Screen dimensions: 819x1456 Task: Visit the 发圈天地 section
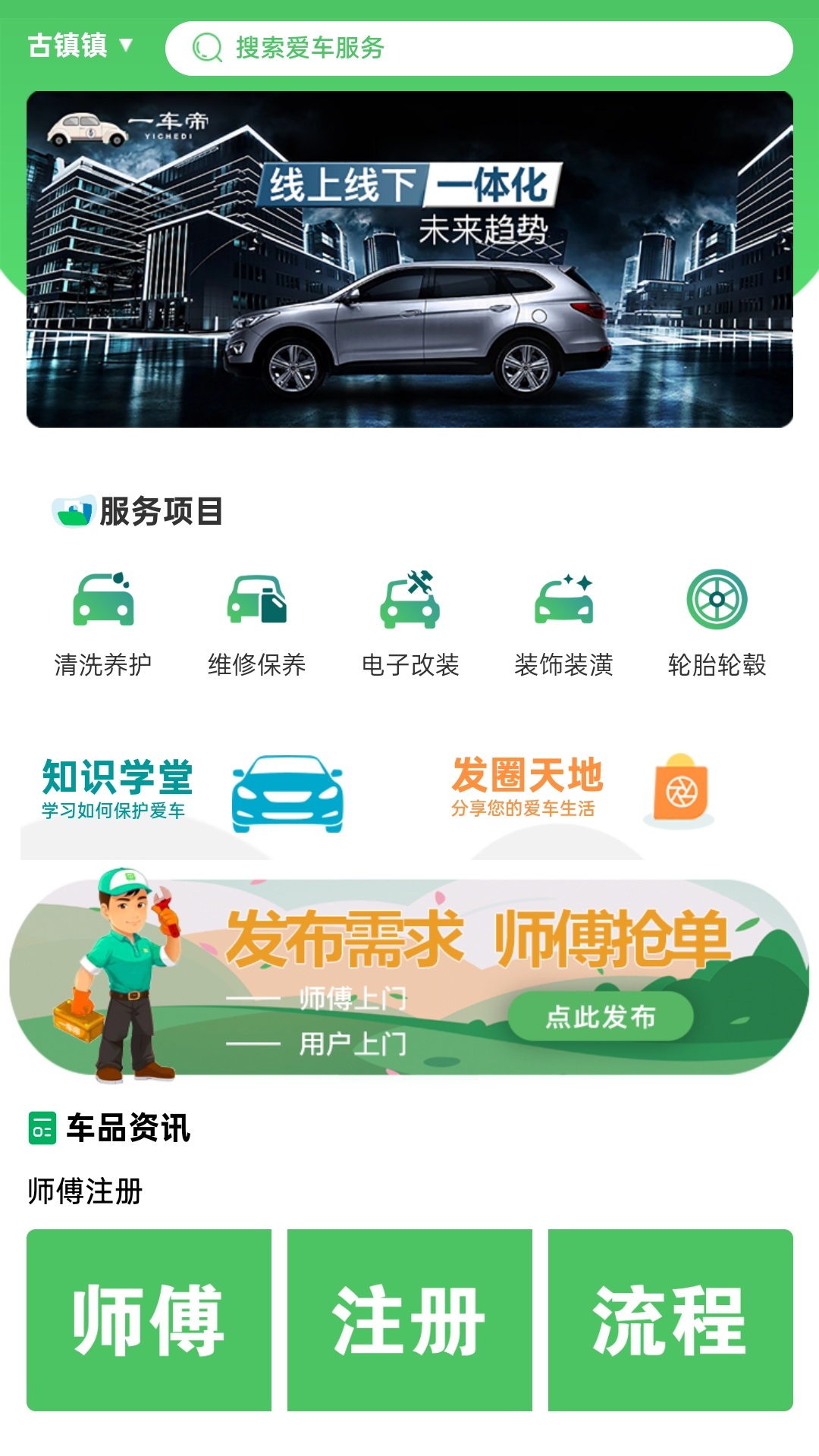pos(580,792)
